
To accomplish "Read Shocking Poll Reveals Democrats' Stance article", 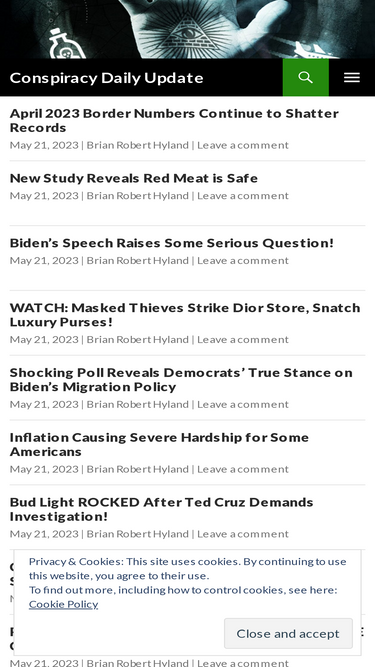I will pos(181,379).
